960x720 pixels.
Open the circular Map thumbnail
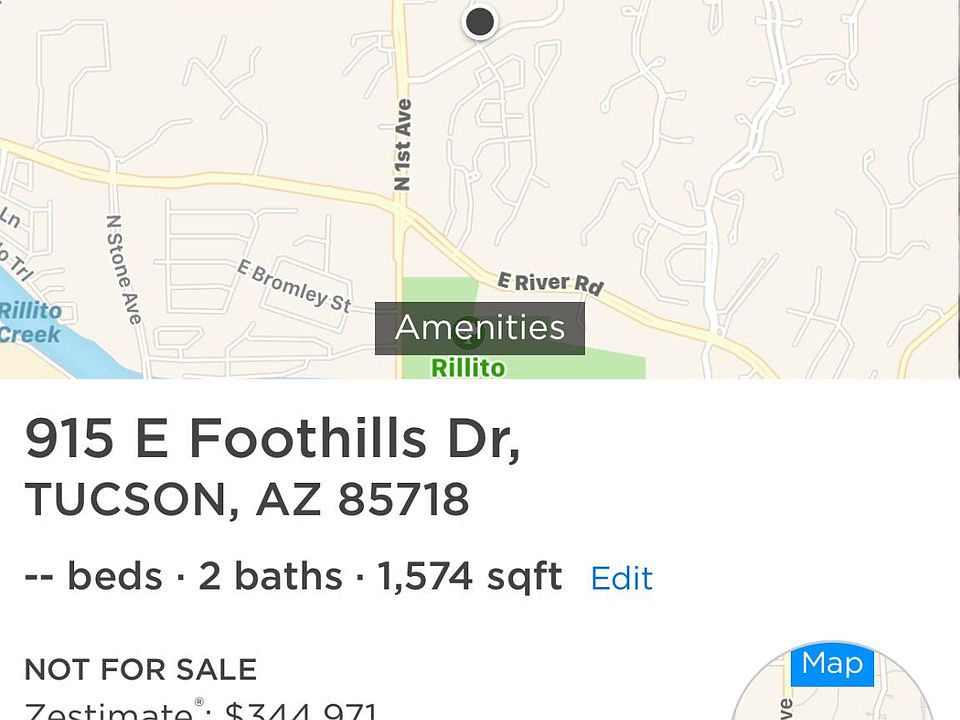pos(832,683)
